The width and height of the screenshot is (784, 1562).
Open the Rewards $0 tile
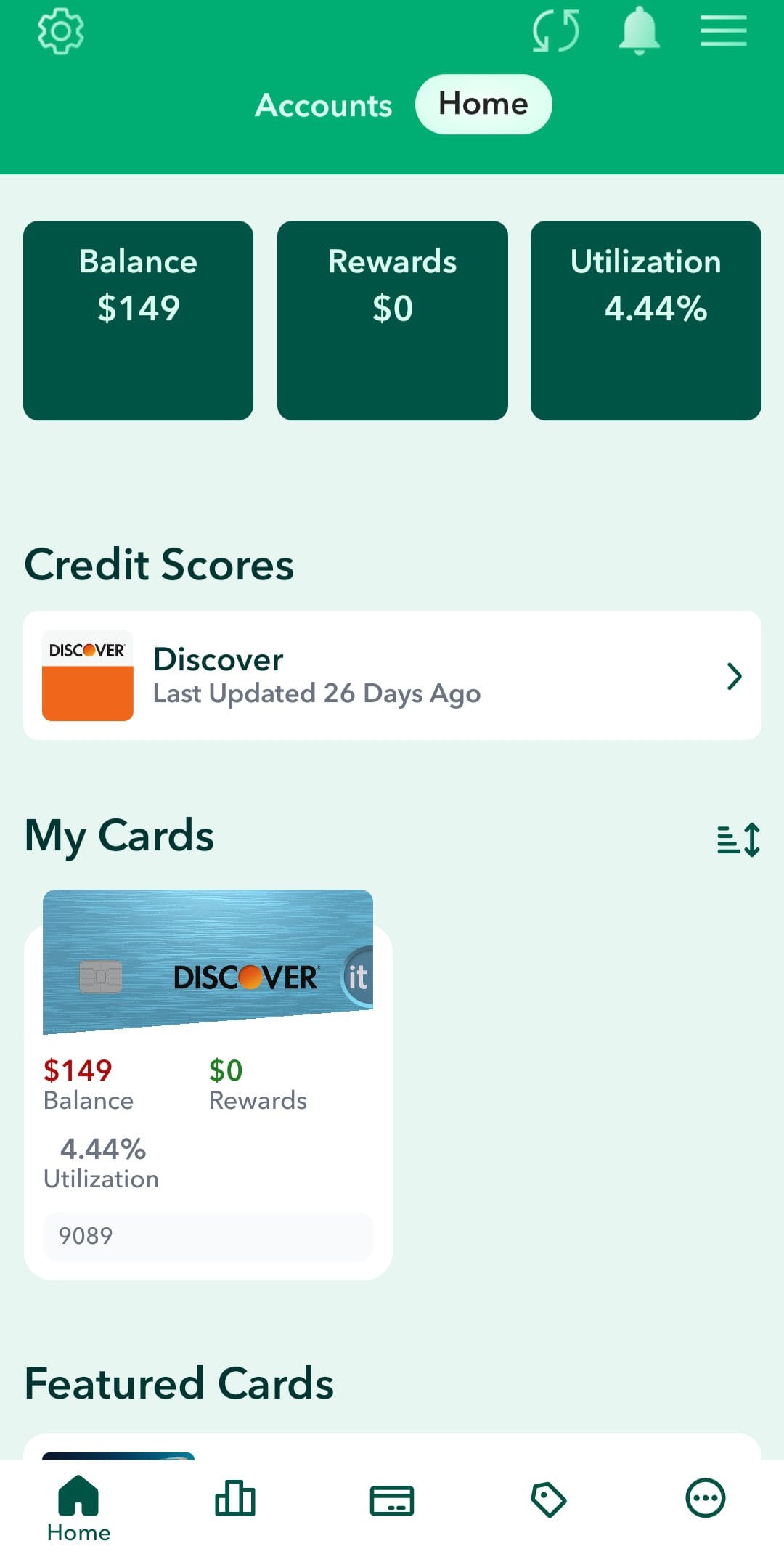tap(392, 320)
